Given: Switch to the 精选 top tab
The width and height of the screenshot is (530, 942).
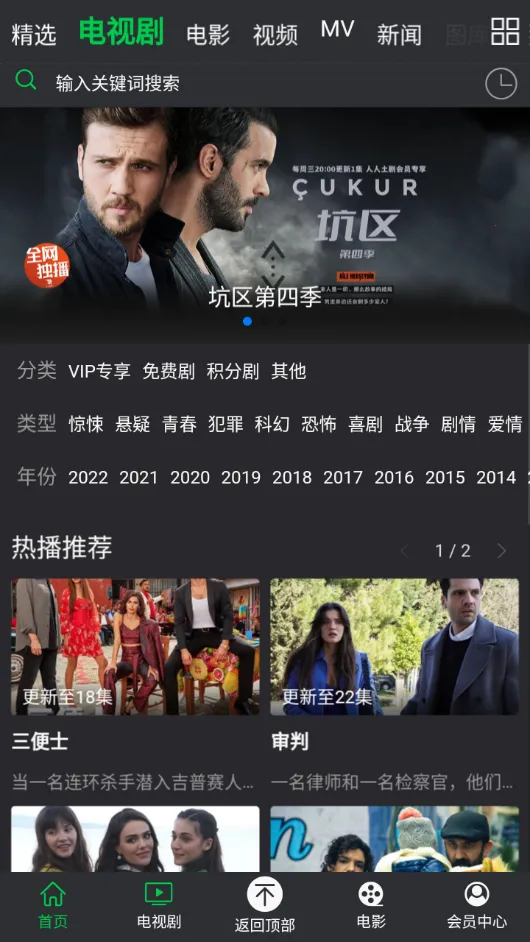Looking at the screenshot, I should tap(34, 35).
